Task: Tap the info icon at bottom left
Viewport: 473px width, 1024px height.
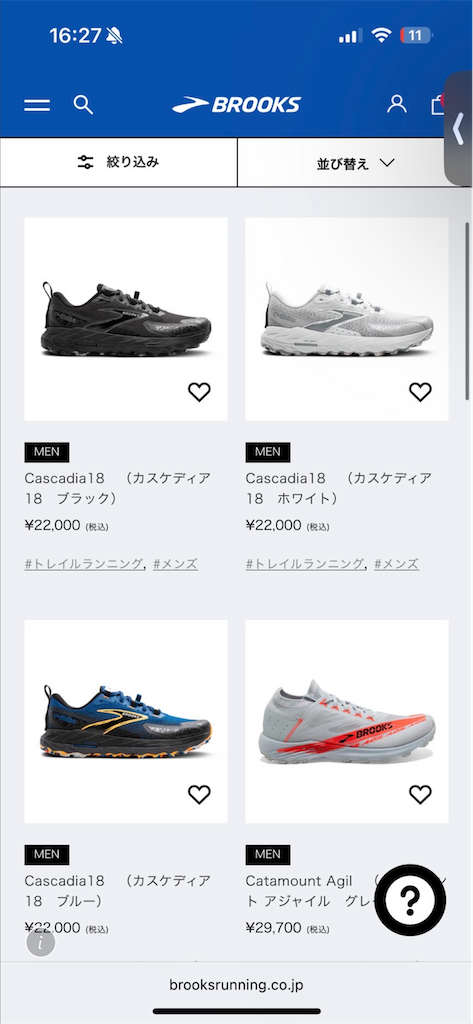Action: [41, 942]
